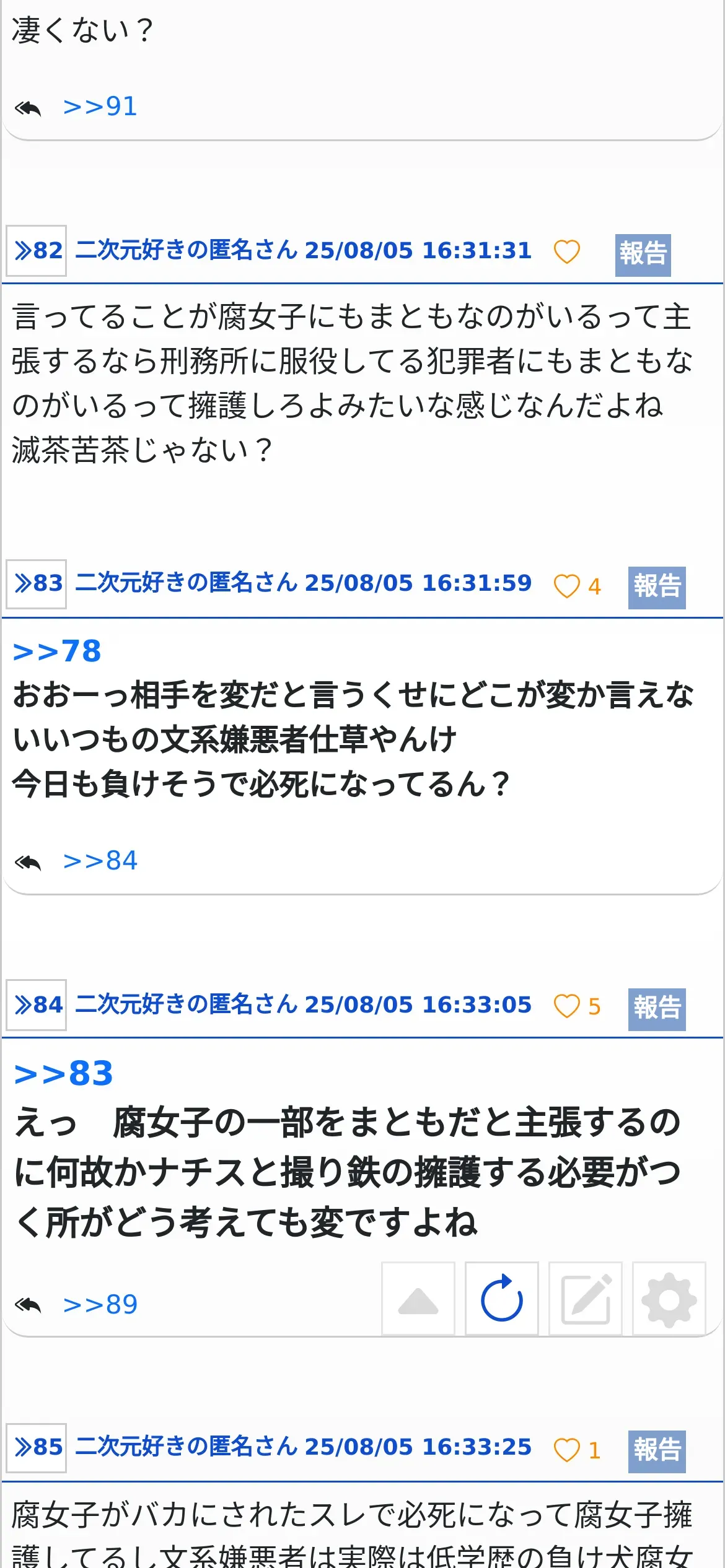Like post 84 with the heart
Viewport: 725px width, 1568px height.
(566, 1006)
